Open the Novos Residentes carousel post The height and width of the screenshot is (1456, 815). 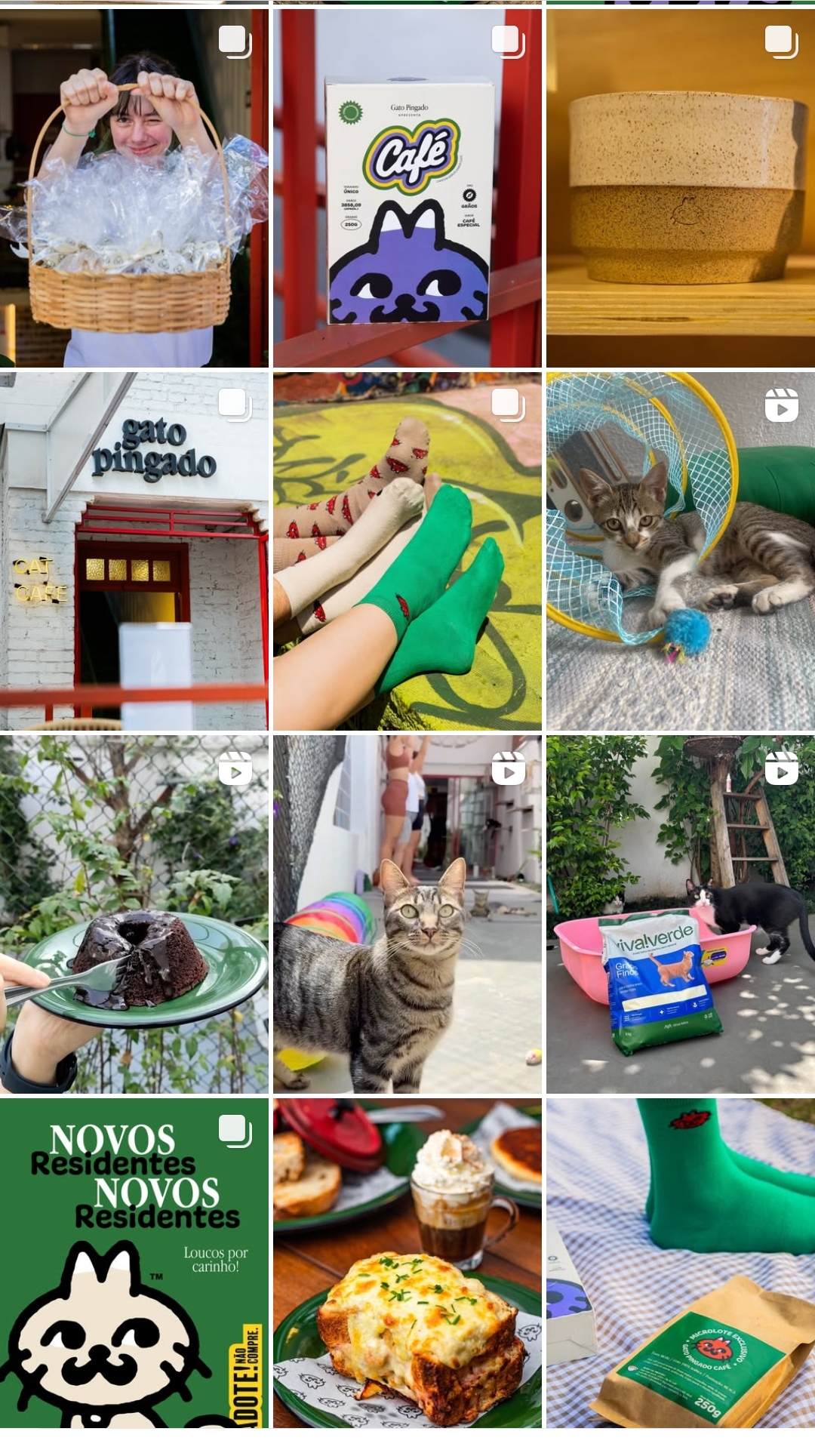coord(134,1263)
